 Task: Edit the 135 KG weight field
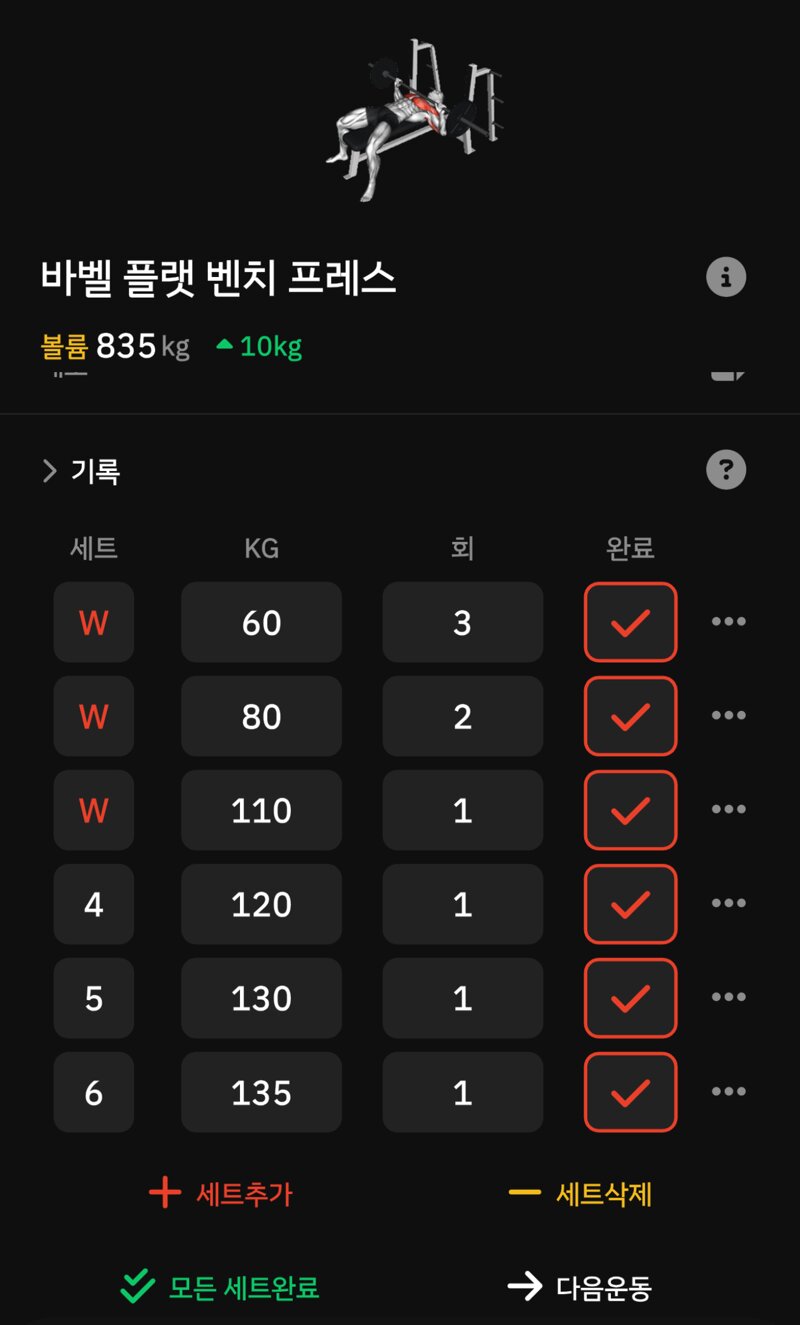[261, 1092]
